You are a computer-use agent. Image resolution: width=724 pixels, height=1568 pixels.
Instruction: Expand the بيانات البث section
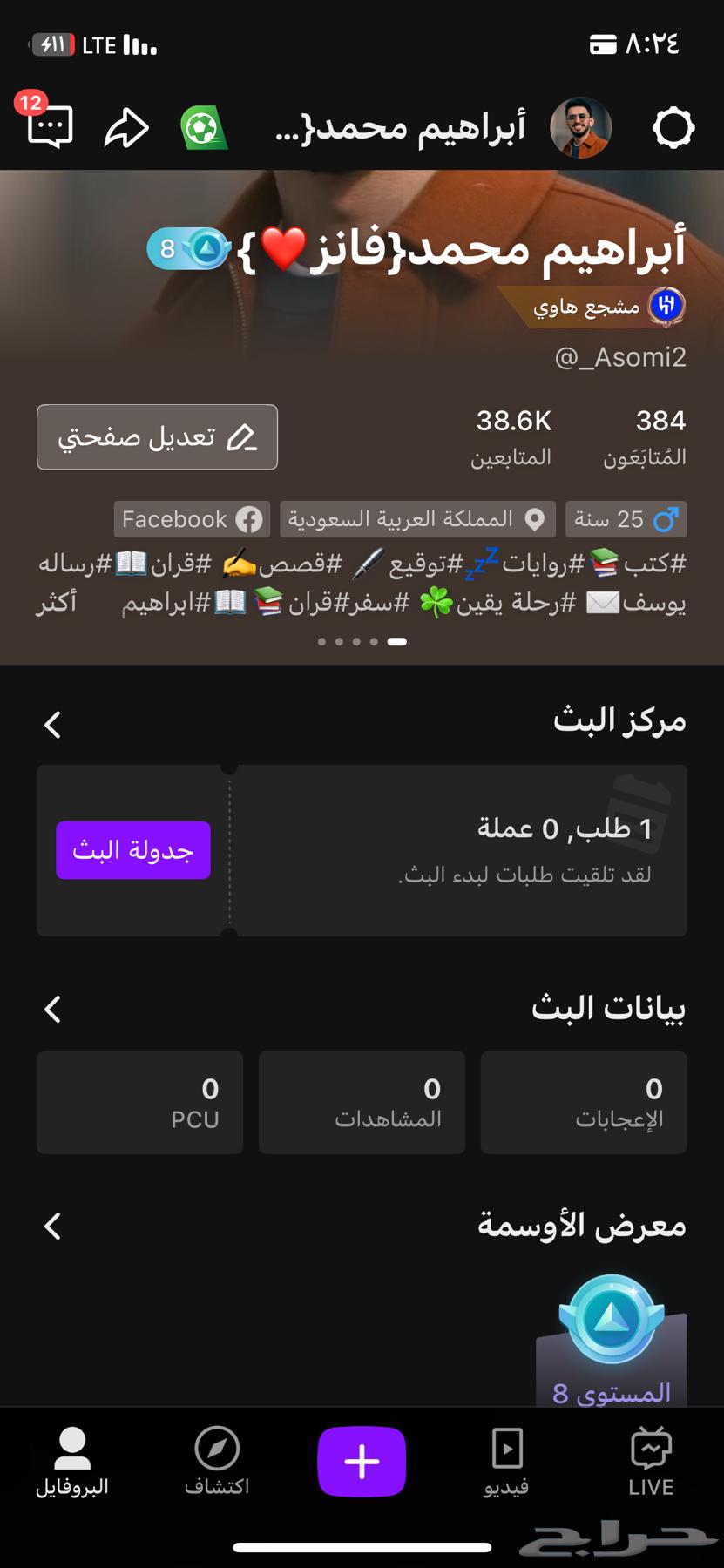pos(52,1010)
